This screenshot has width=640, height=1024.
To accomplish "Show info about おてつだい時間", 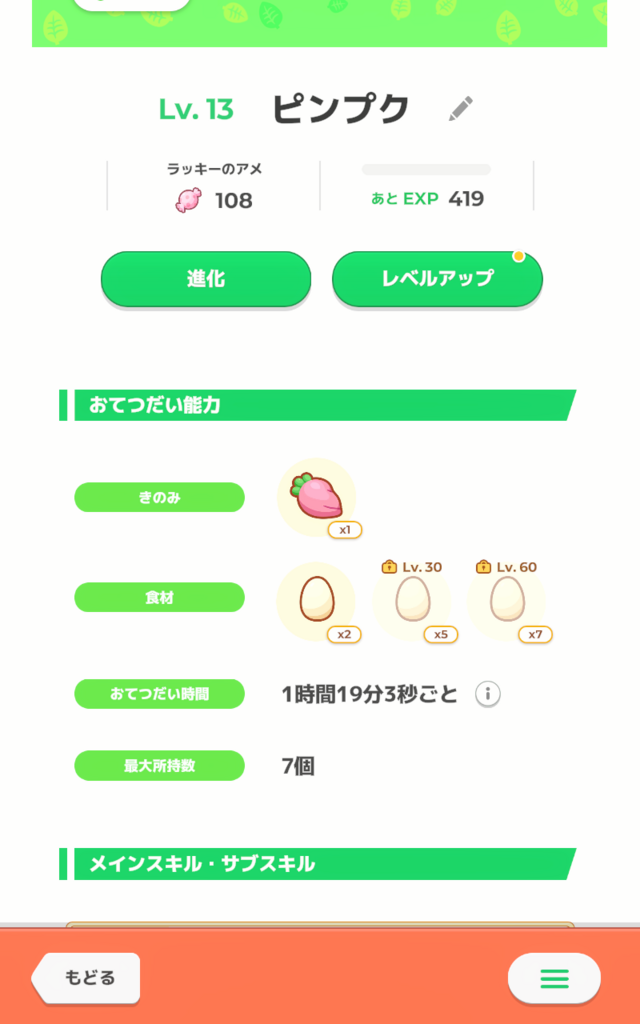I will [487, 694].
